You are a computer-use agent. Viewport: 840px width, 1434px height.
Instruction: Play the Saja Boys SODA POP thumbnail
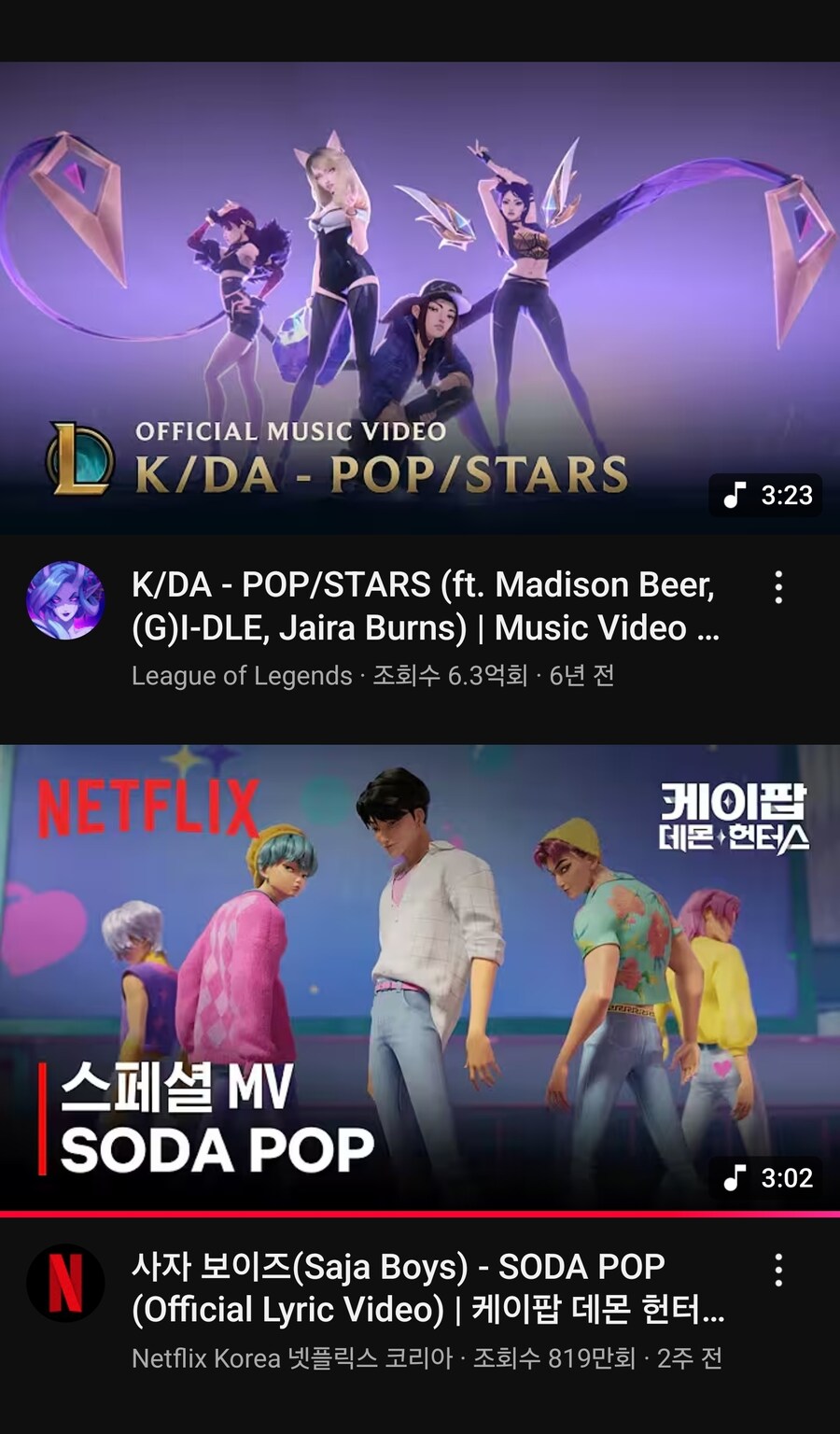coord(420,976)
